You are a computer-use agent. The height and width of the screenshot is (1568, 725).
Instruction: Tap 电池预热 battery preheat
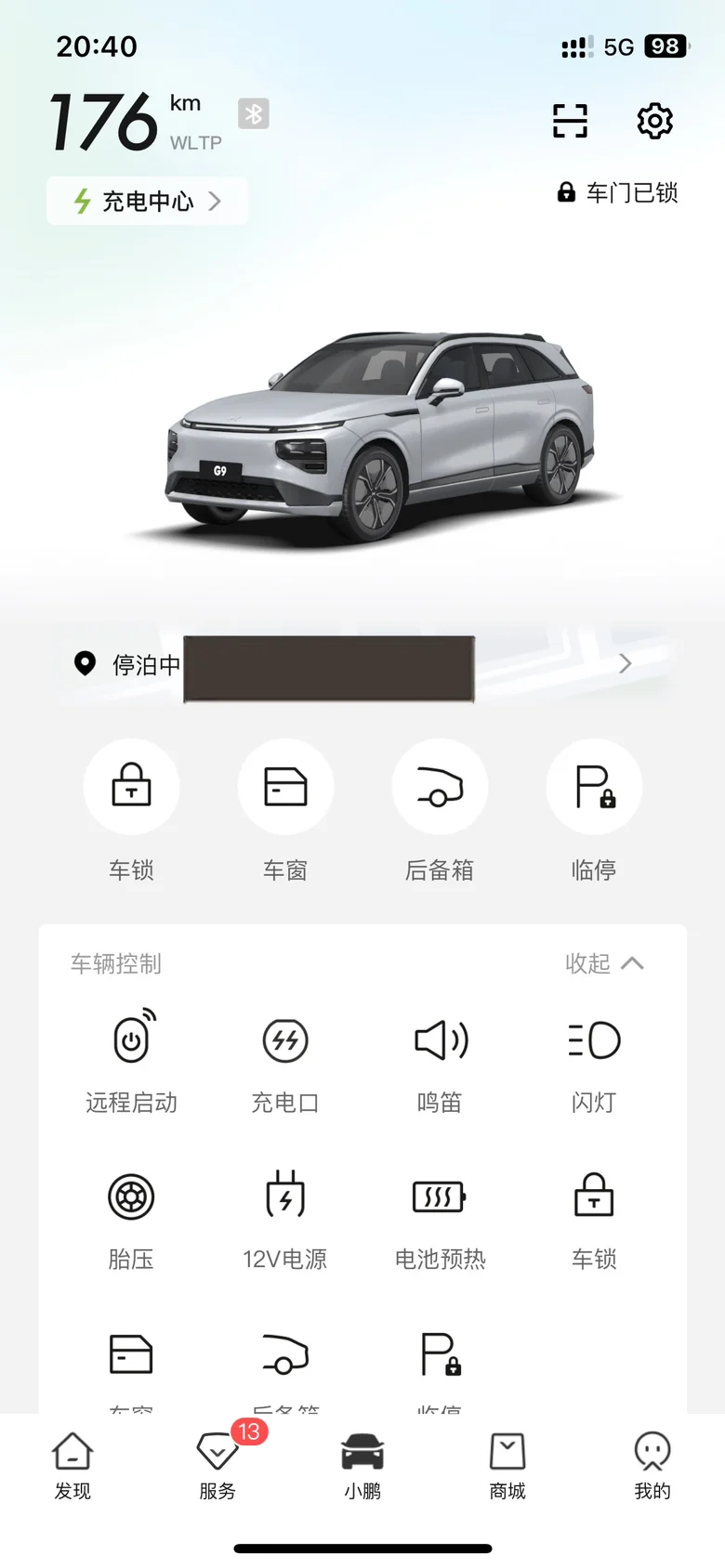click(x=440, y=1220)
